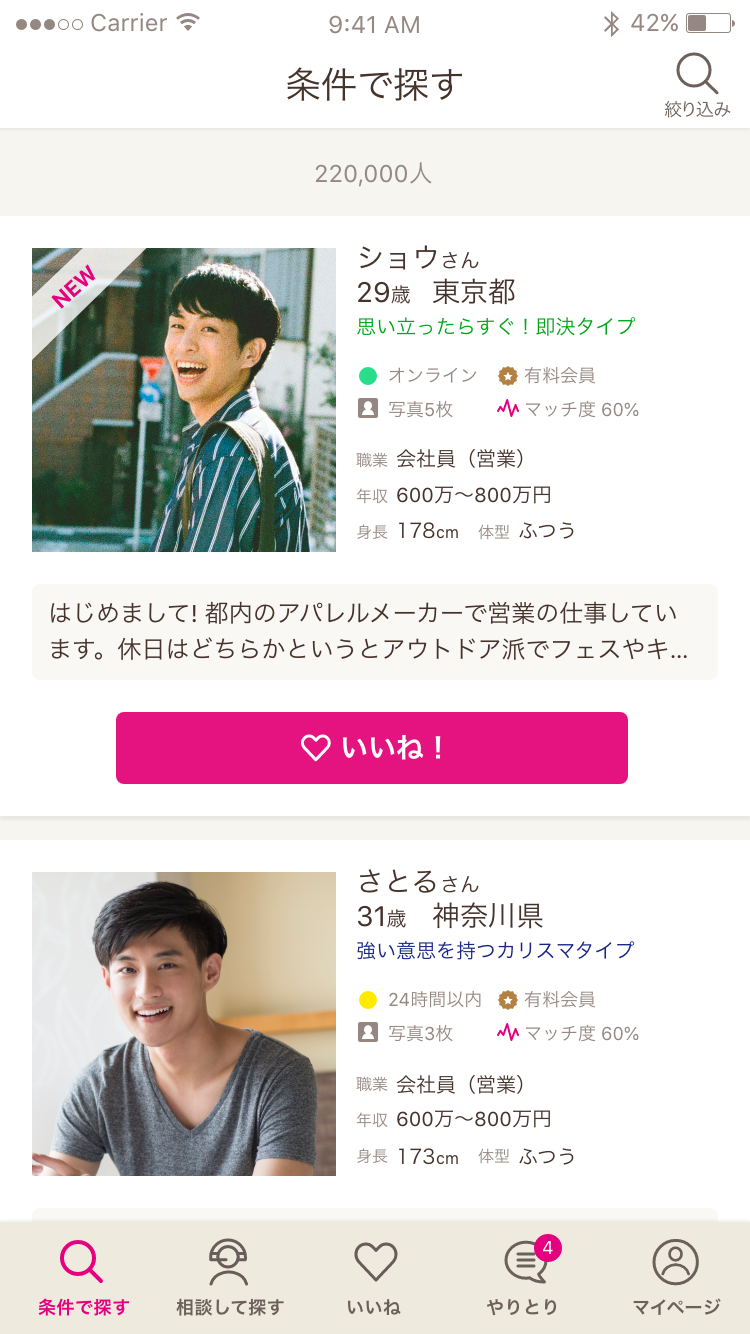Go to マイページ tab
This screenshot has width=750, height=1334.
pos(676,1278)
